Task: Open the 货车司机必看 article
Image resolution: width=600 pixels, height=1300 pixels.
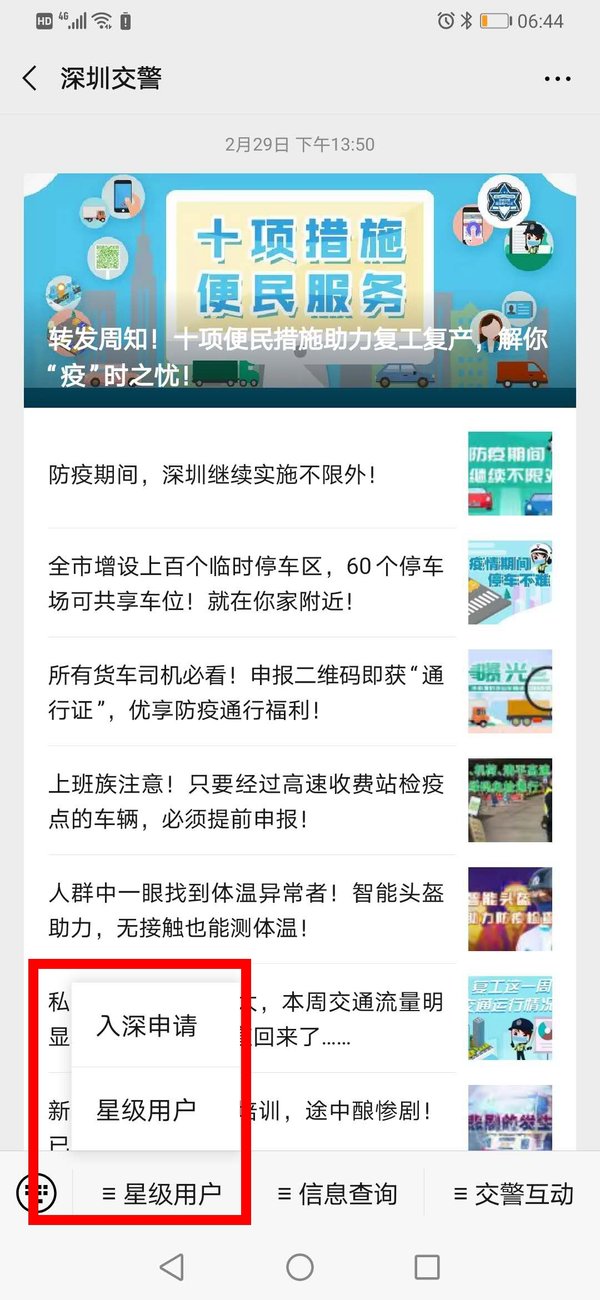Action: [x=250, y=692]
